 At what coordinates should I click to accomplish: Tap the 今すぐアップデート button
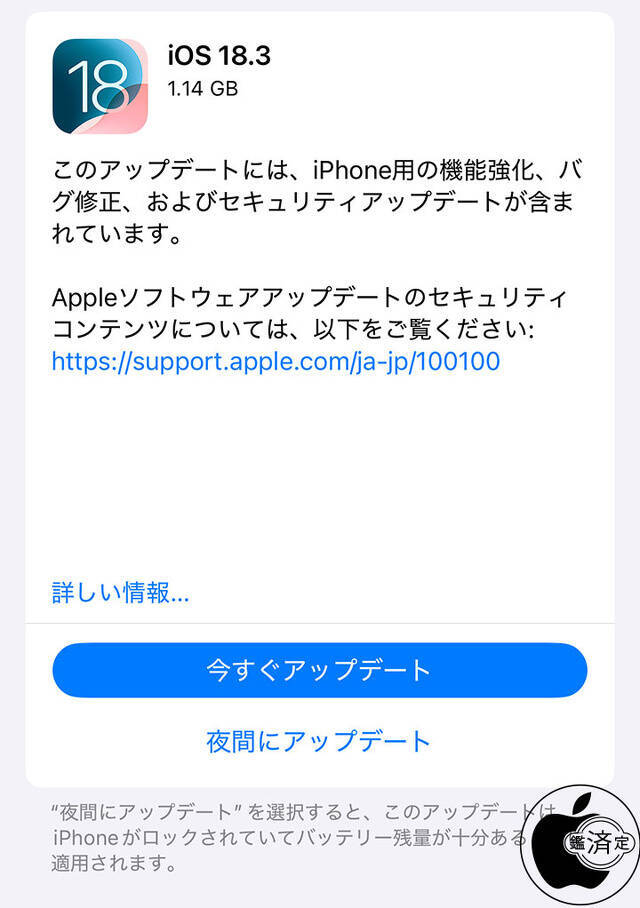pos(319,669)
